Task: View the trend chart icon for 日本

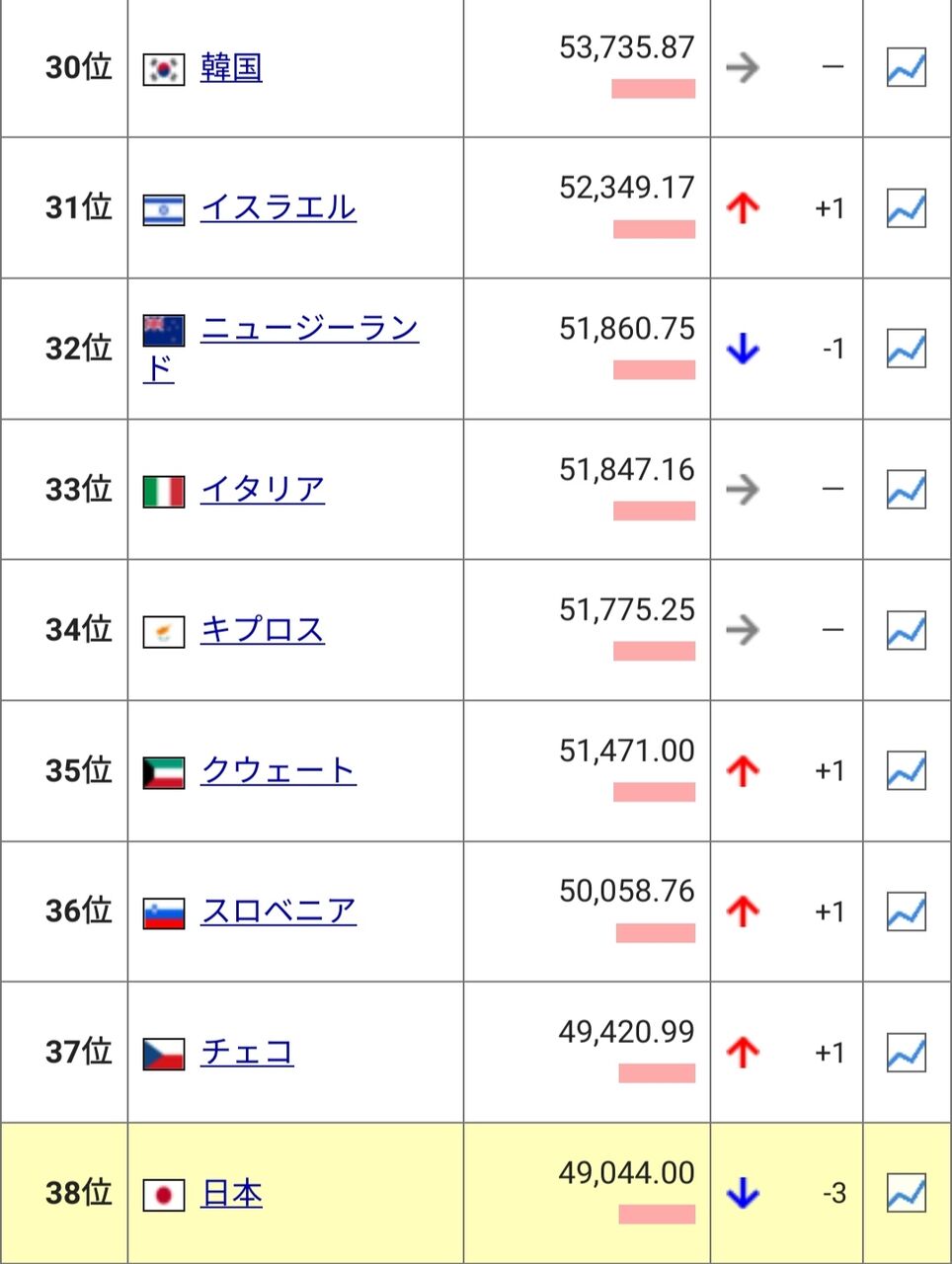Action: click(x=906, y=1193)
